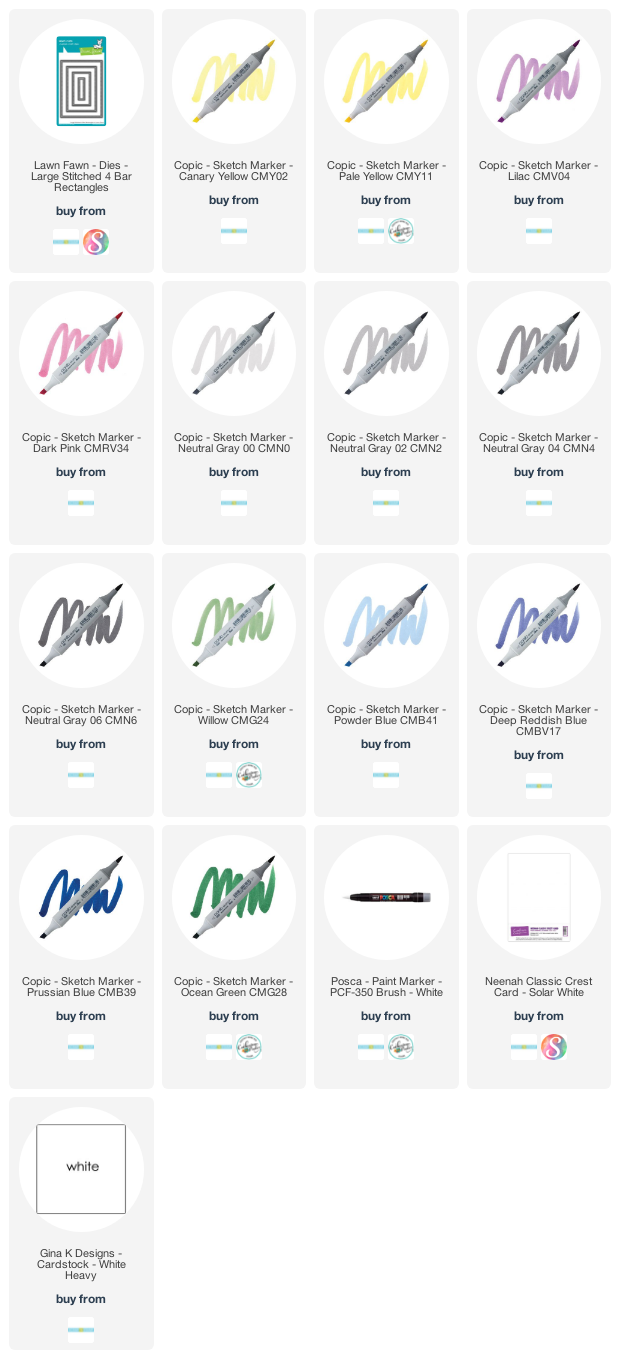
Task: Open the Pale Yellow CMY11 marker card
Action: 386,141
